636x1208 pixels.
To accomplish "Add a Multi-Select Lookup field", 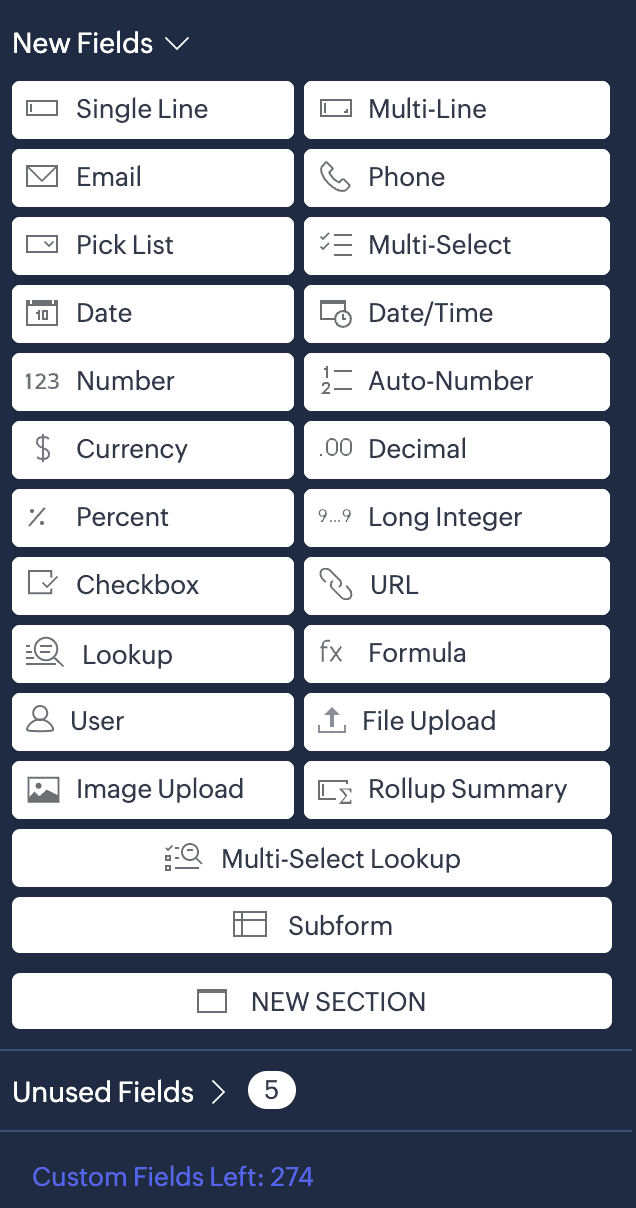I will pos(312,858).
